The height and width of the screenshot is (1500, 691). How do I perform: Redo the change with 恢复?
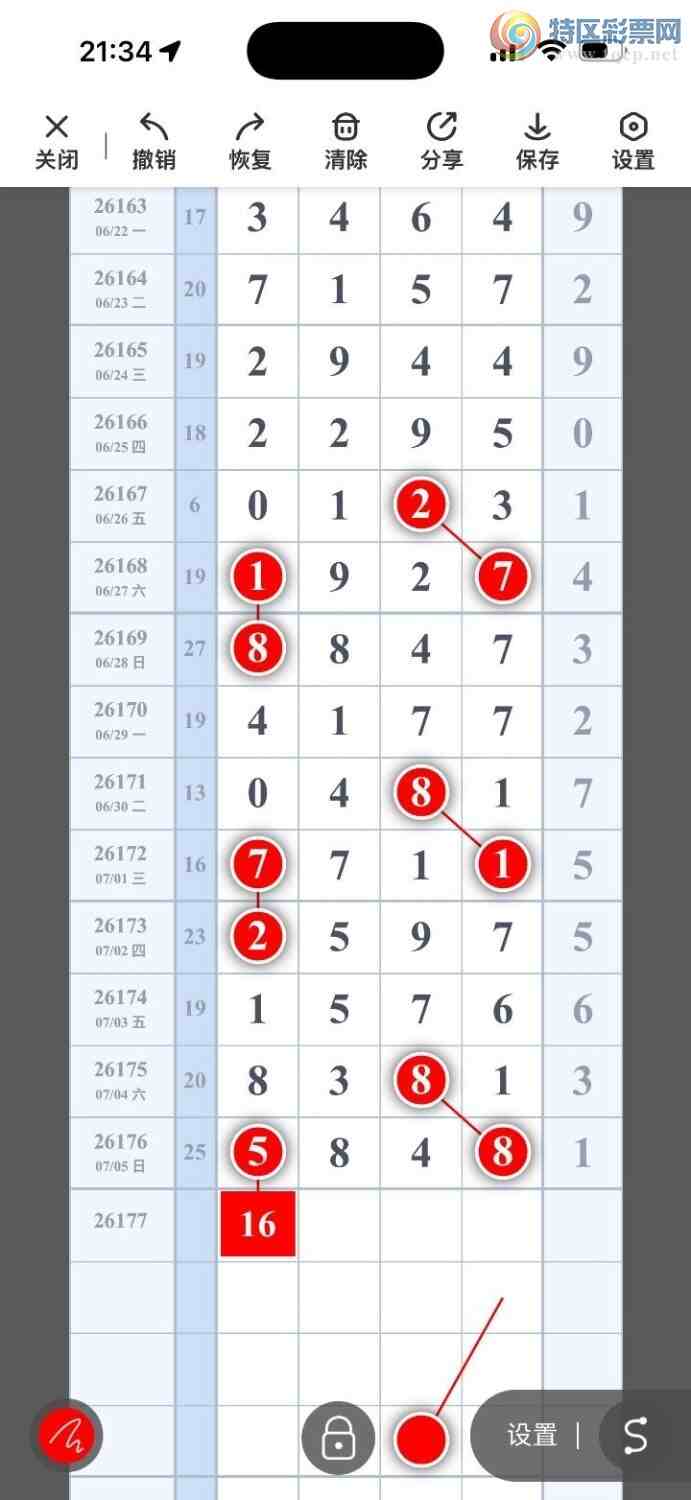click(250, 141)
